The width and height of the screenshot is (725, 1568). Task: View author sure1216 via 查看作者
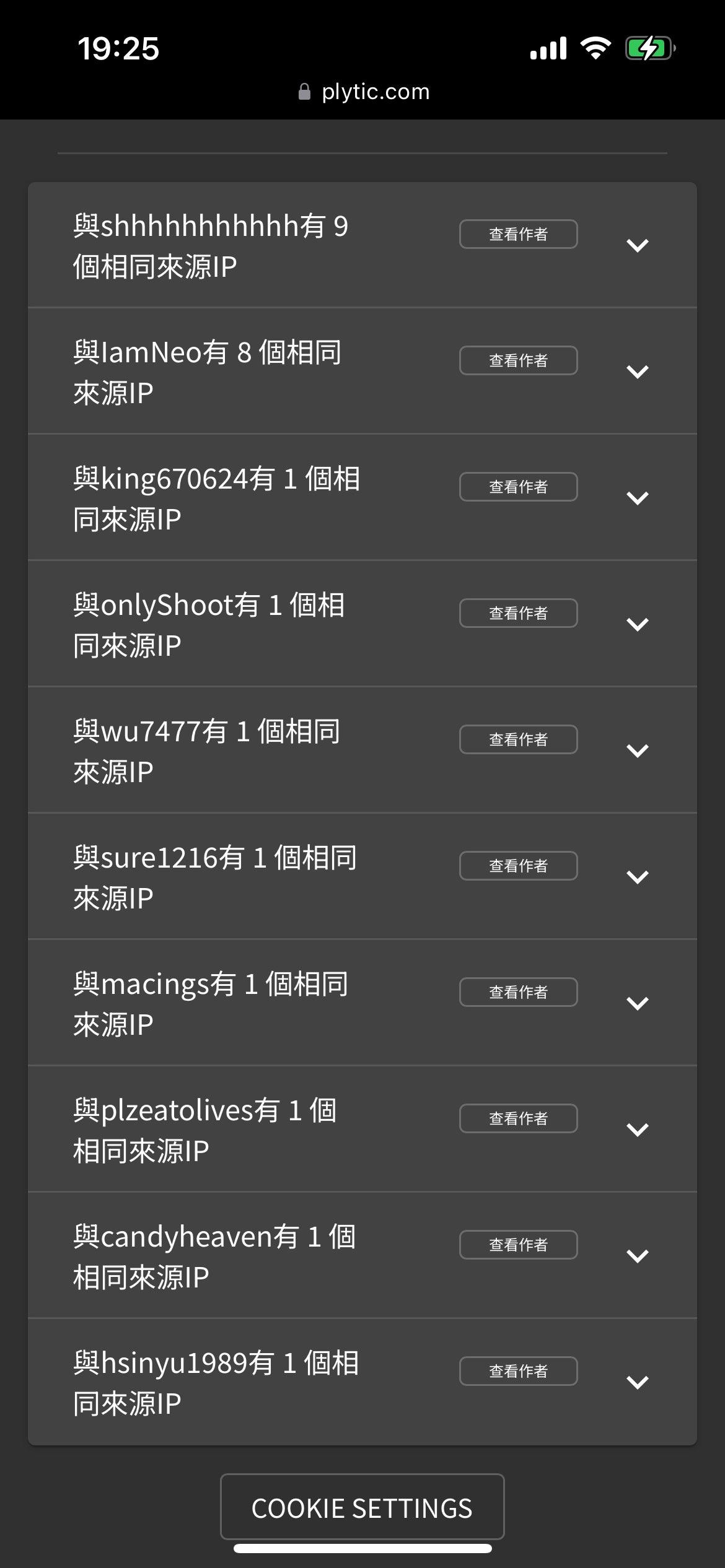point(518,866)
